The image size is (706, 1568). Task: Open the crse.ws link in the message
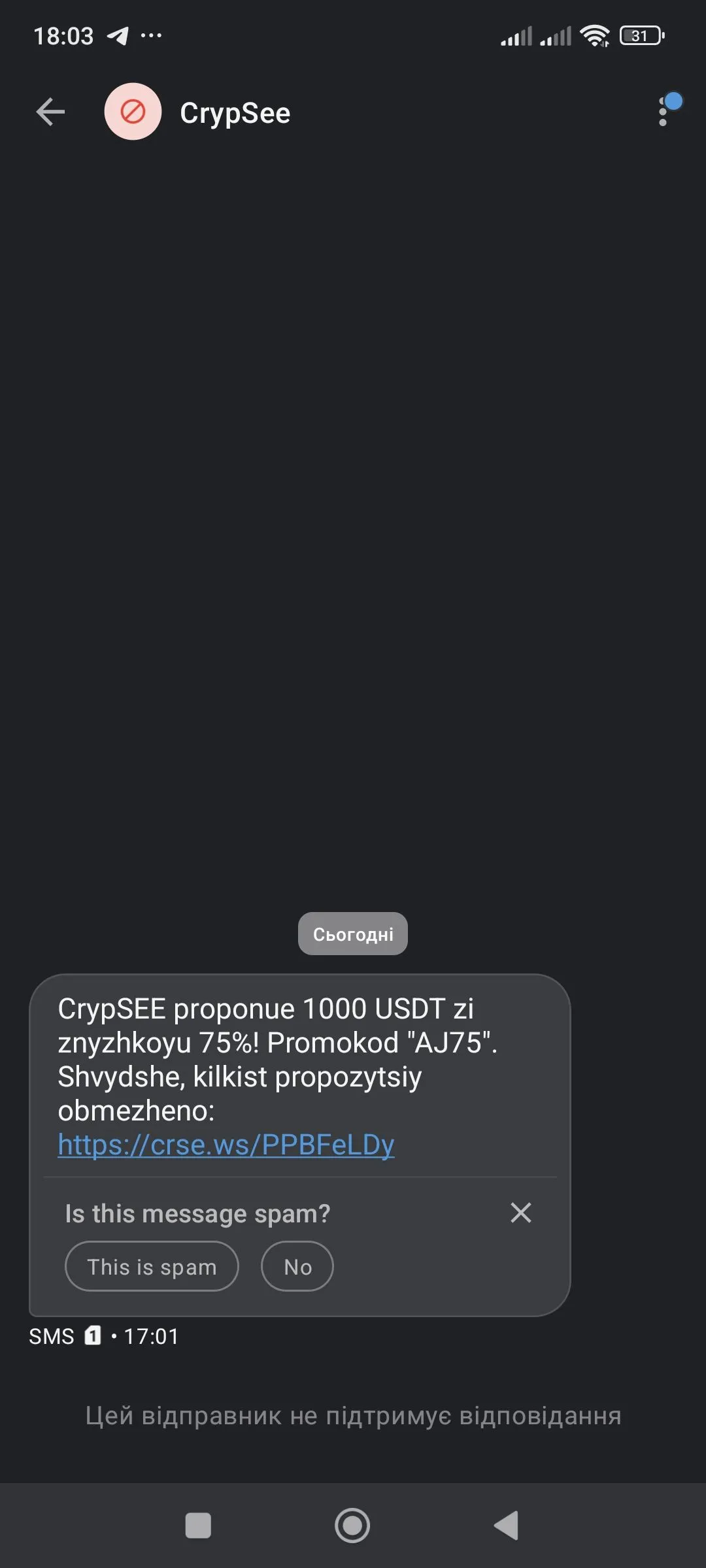point(226,1145)
